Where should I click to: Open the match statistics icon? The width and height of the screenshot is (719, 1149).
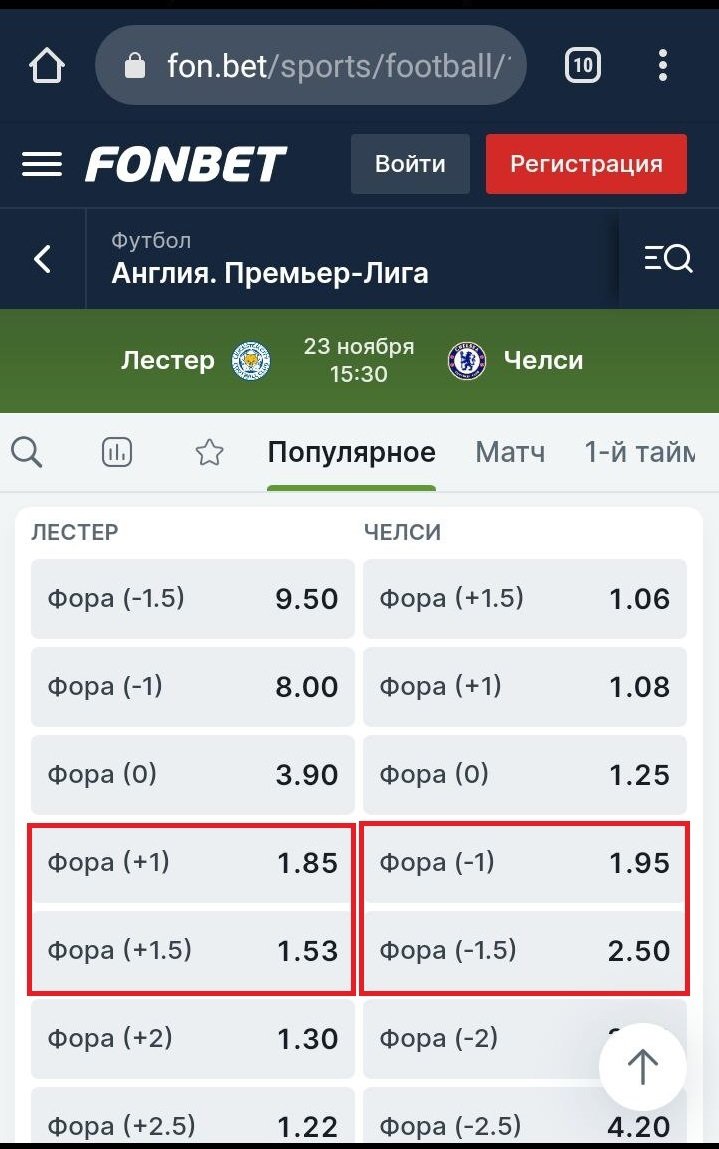pos(117,452)
